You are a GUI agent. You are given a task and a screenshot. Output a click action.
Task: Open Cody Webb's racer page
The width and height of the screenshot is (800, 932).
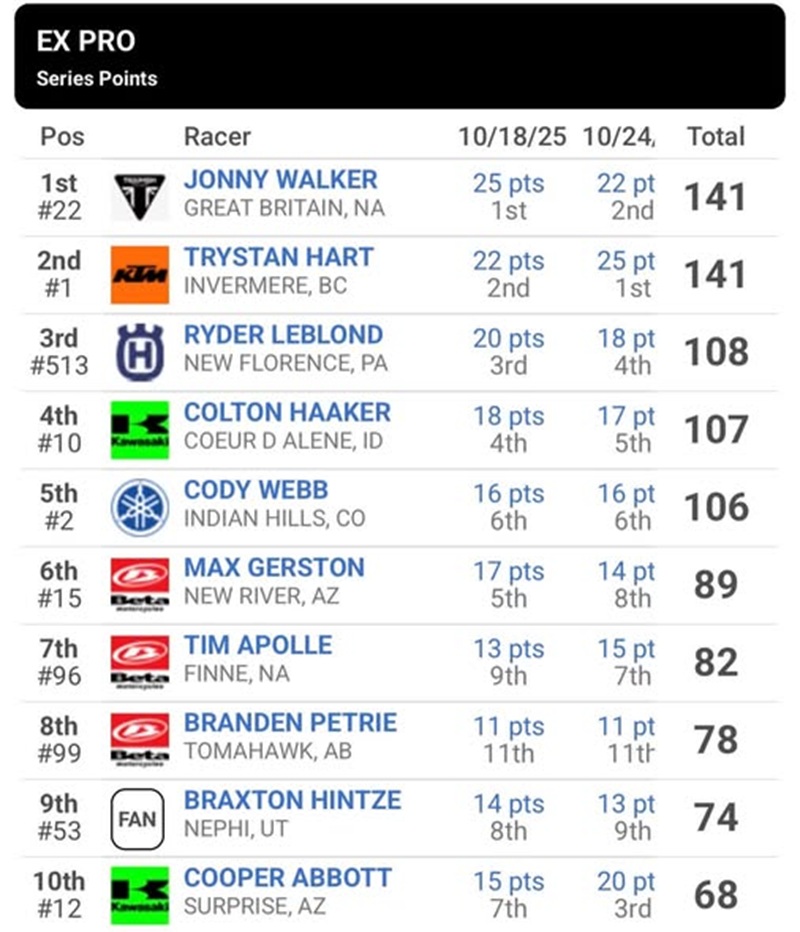[x=255, y=490]
